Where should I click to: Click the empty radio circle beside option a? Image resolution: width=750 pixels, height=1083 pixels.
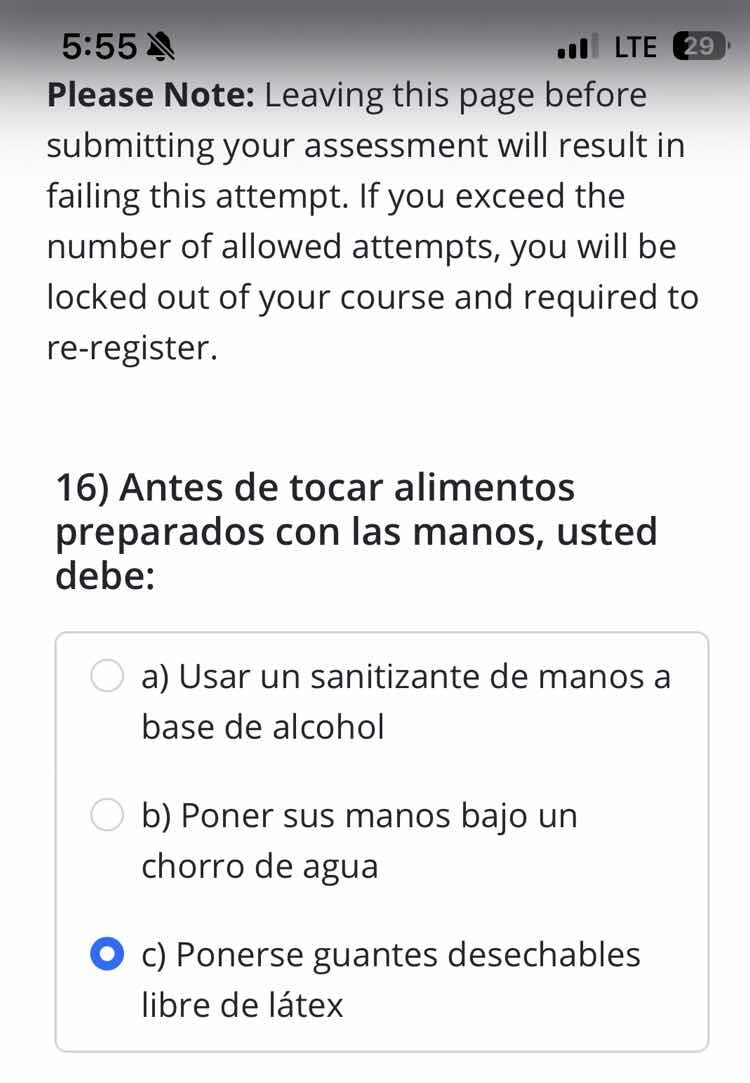(x=107, y=676)
